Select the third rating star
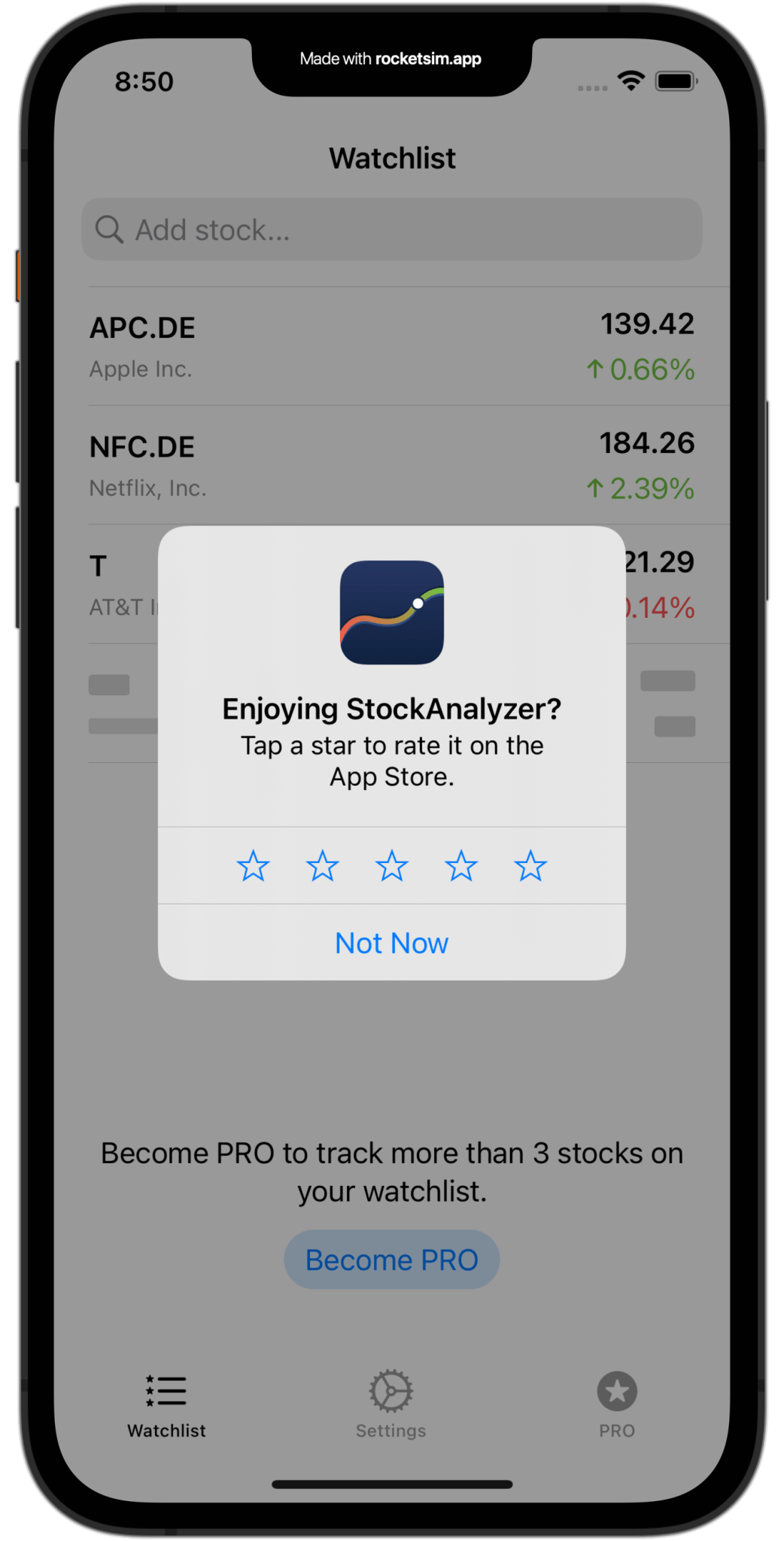The height and width of the screenshot is (1541, 784). tap(392, 866)
